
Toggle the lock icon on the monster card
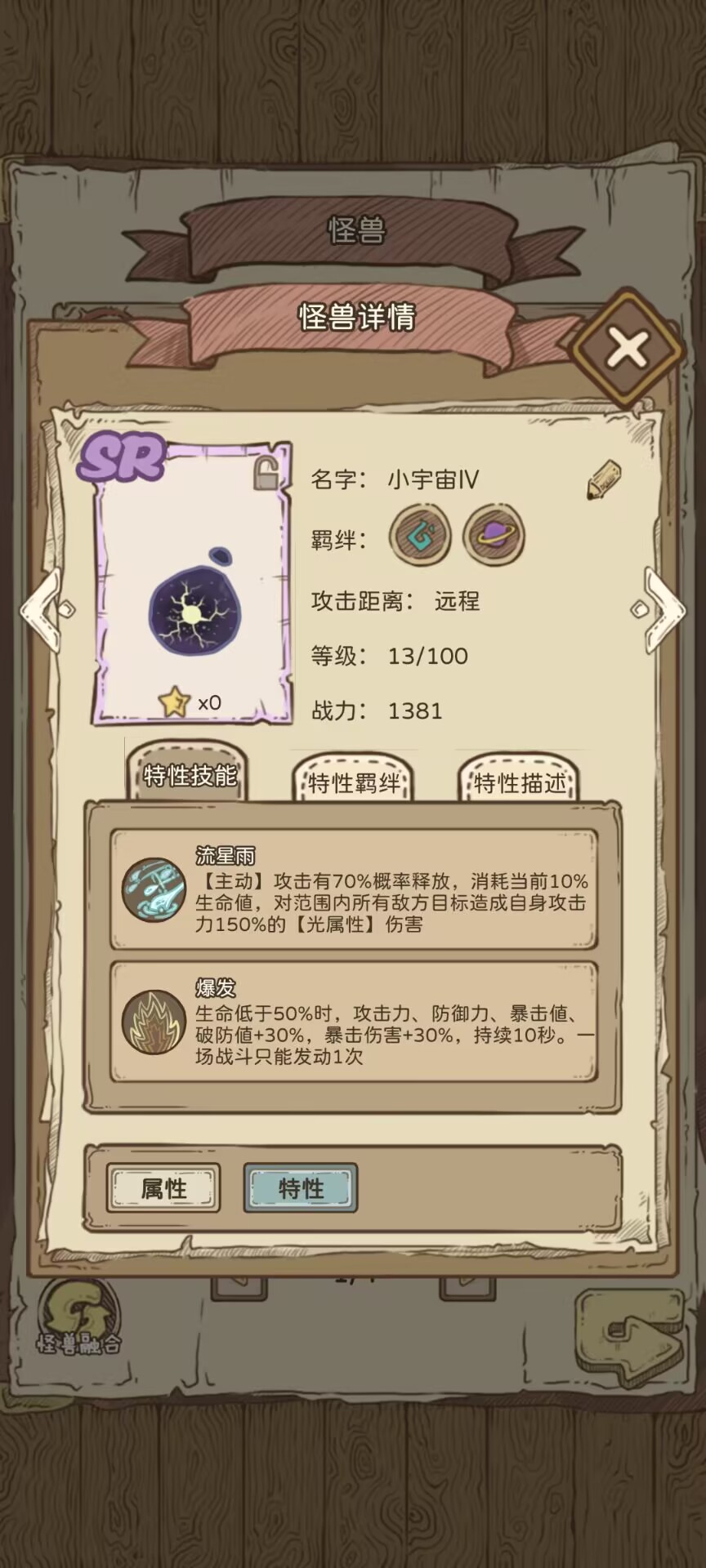click(x=266, y=474)
